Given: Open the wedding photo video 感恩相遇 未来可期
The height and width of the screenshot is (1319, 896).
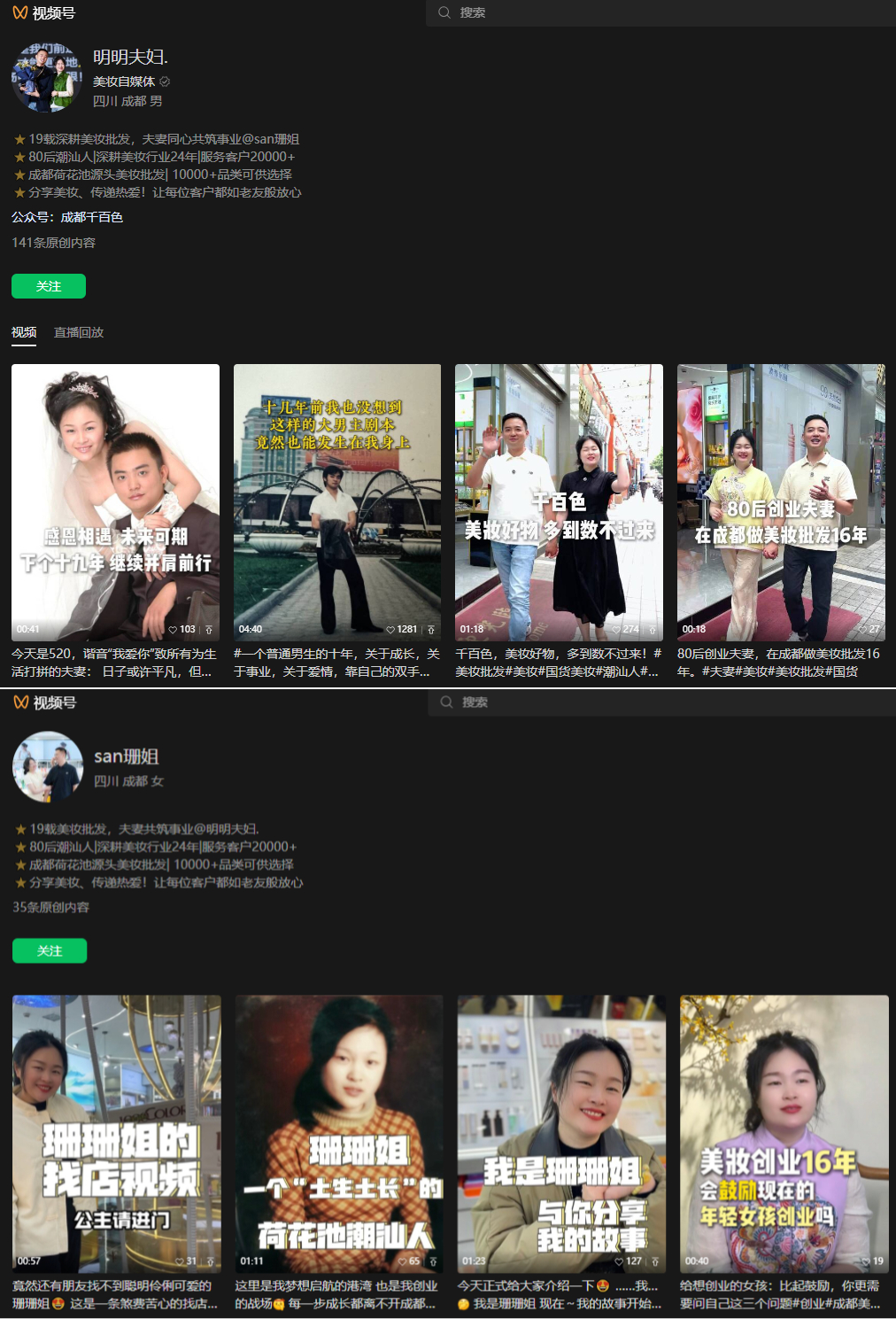Looking at the screenshot, I should 115,501.
